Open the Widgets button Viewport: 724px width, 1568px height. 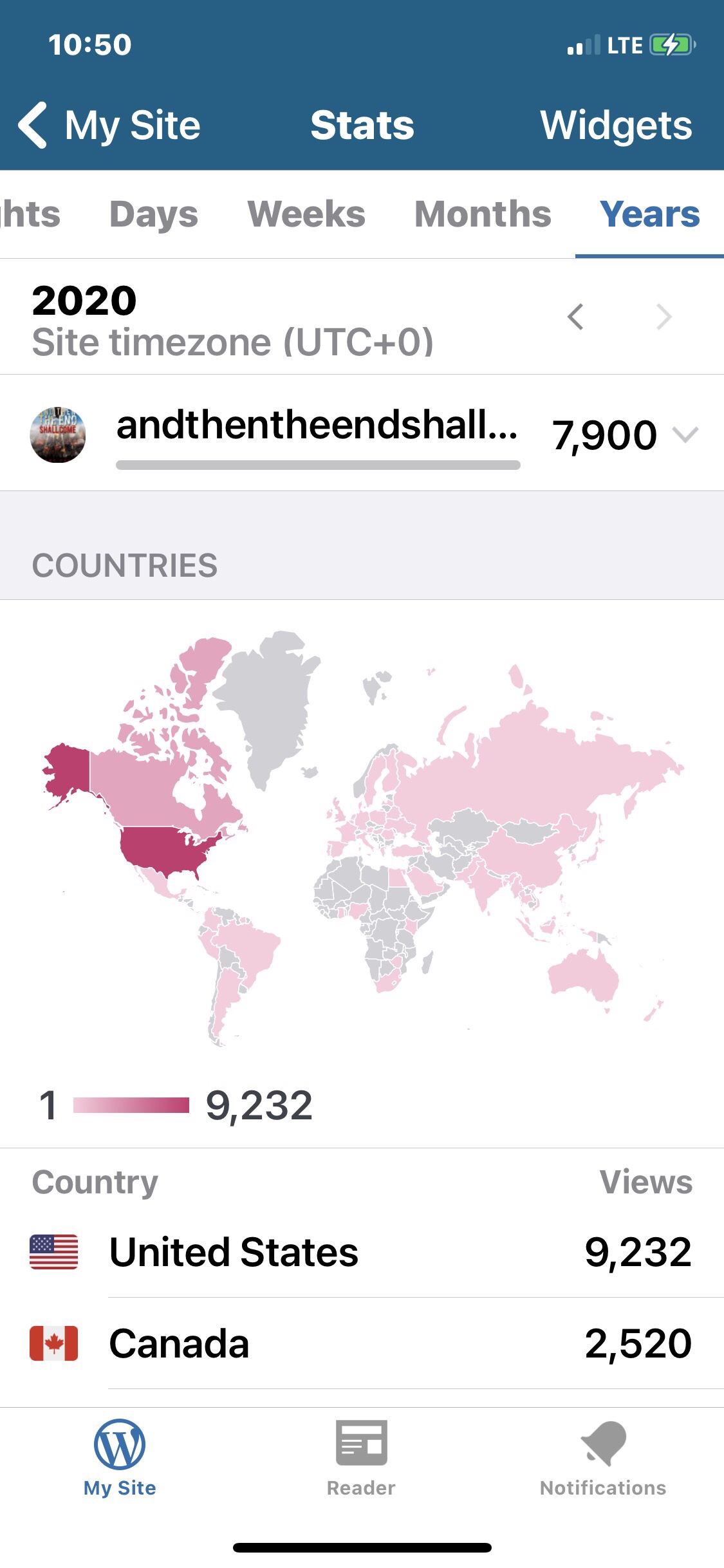point(616,126)
